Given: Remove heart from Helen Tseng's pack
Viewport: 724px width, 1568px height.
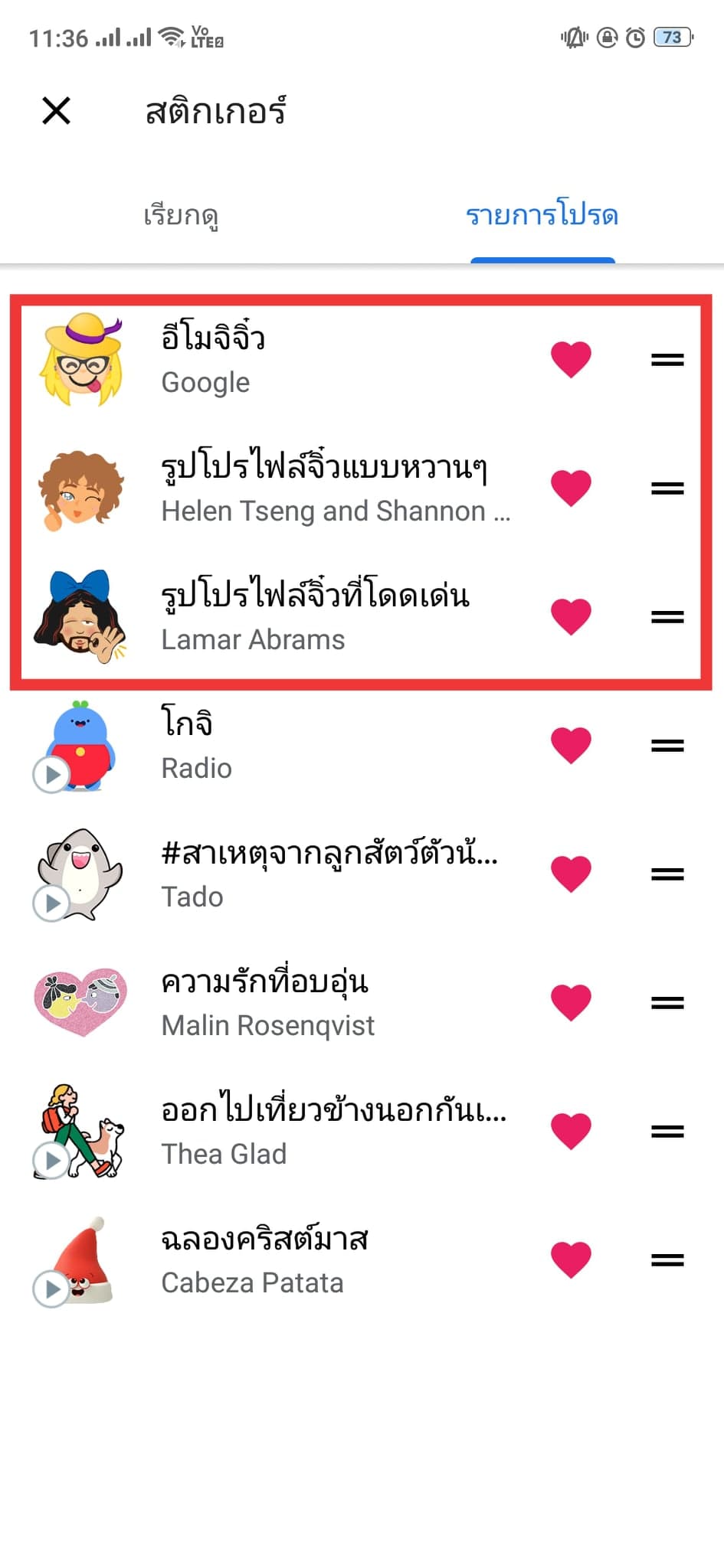Looking at the screenshot, I should (571, 488).
